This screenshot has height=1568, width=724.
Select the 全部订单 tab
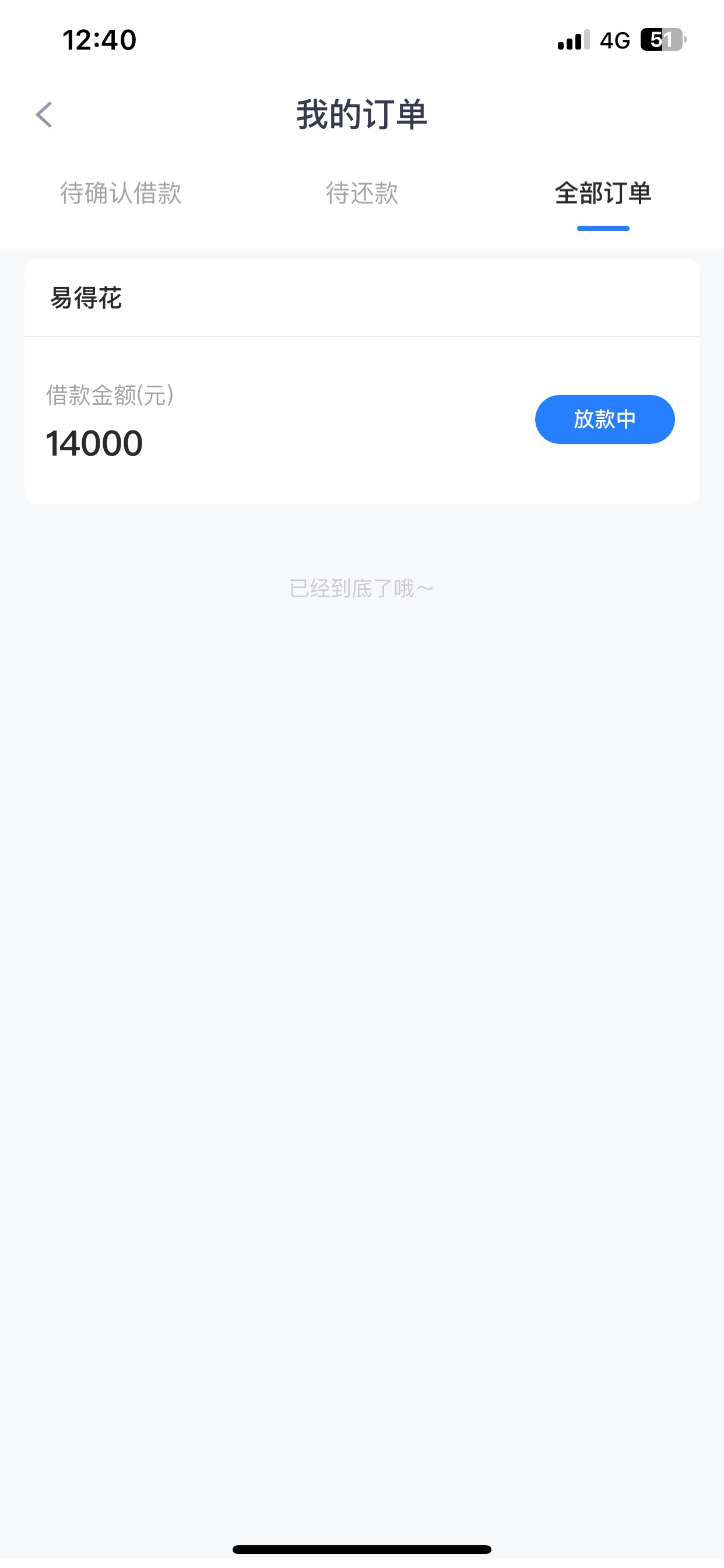(x=603, y=194)
